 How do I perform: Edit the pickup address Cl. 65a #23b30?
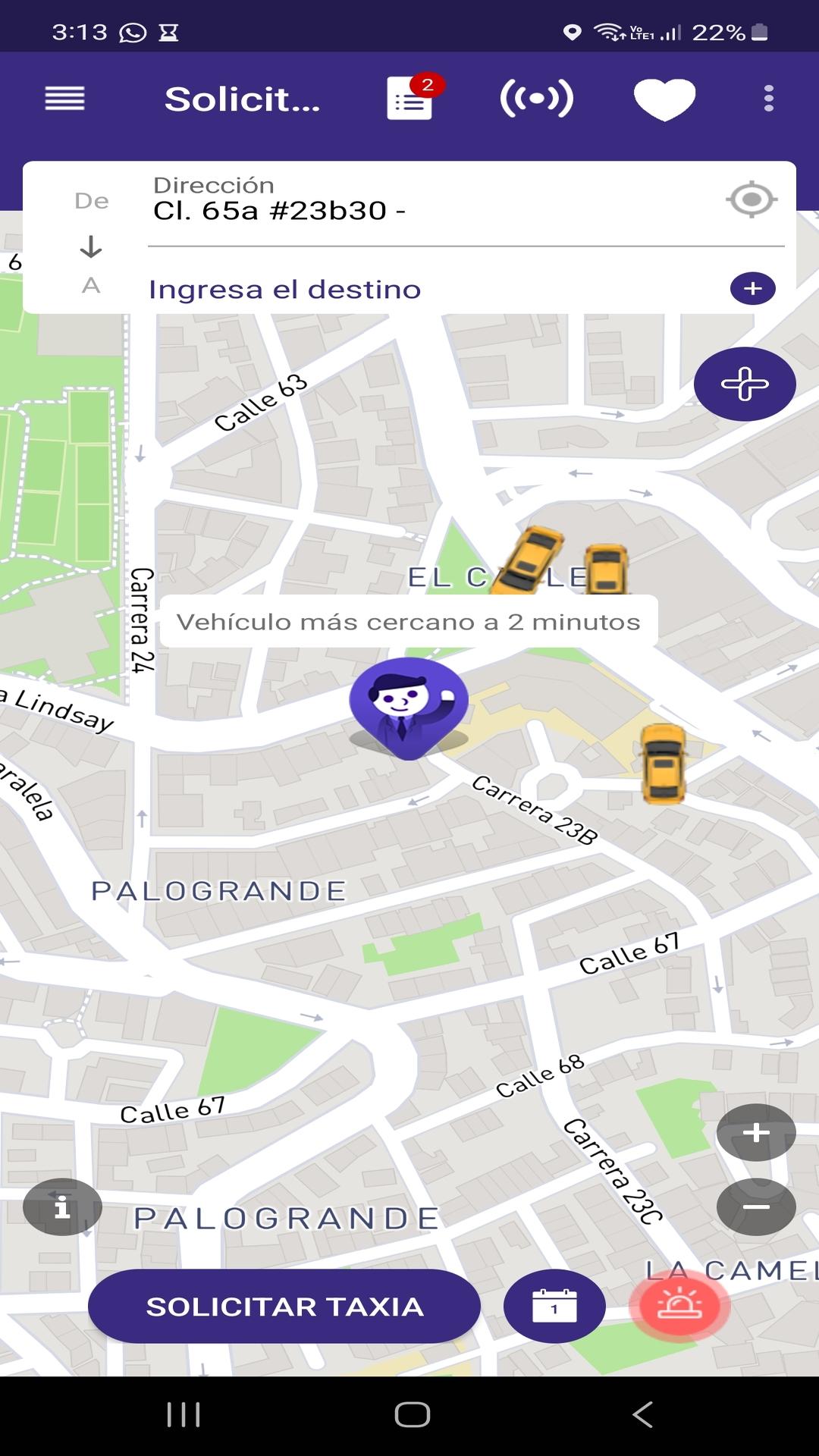425,210
